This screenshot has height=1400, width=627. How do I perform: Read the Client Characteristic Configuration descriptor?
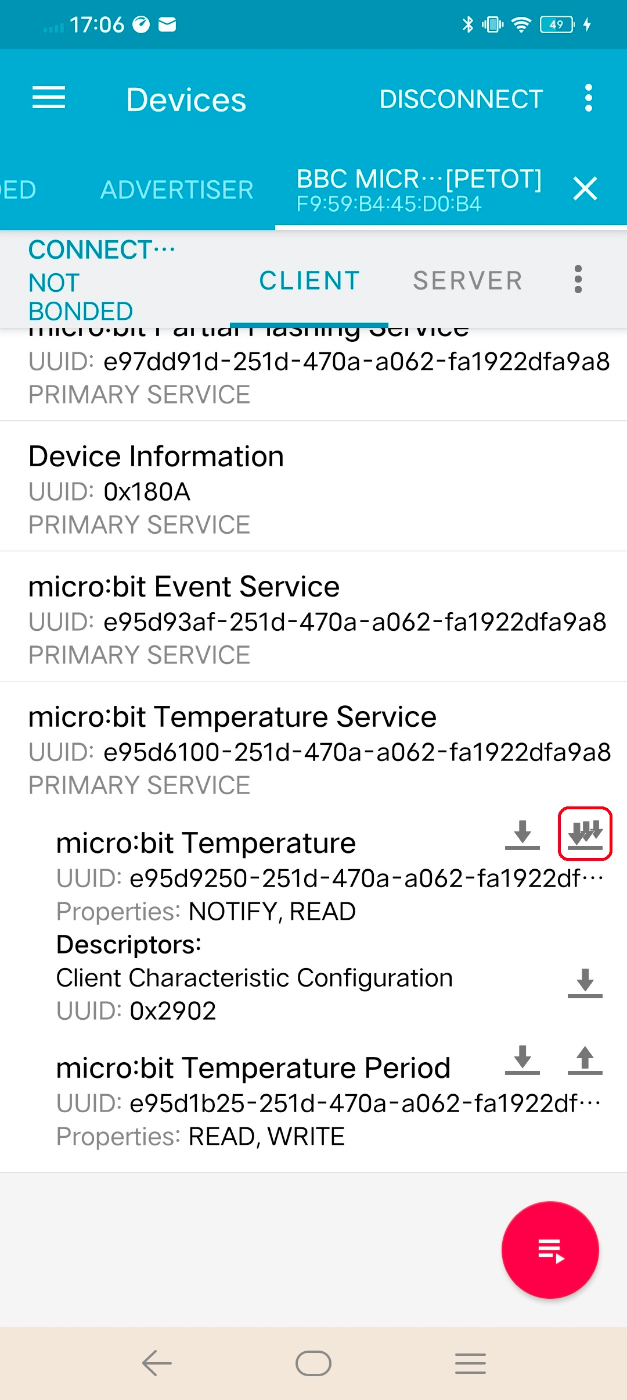[x=585, y=982]
